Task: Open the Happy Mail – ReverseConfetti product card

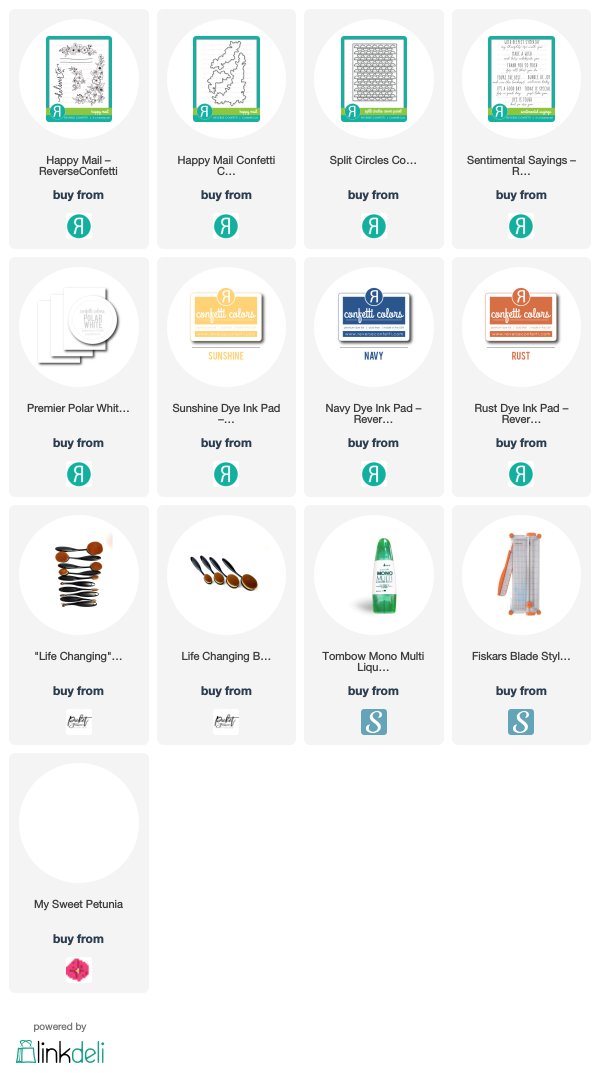Action: click(x=79, y=129)
